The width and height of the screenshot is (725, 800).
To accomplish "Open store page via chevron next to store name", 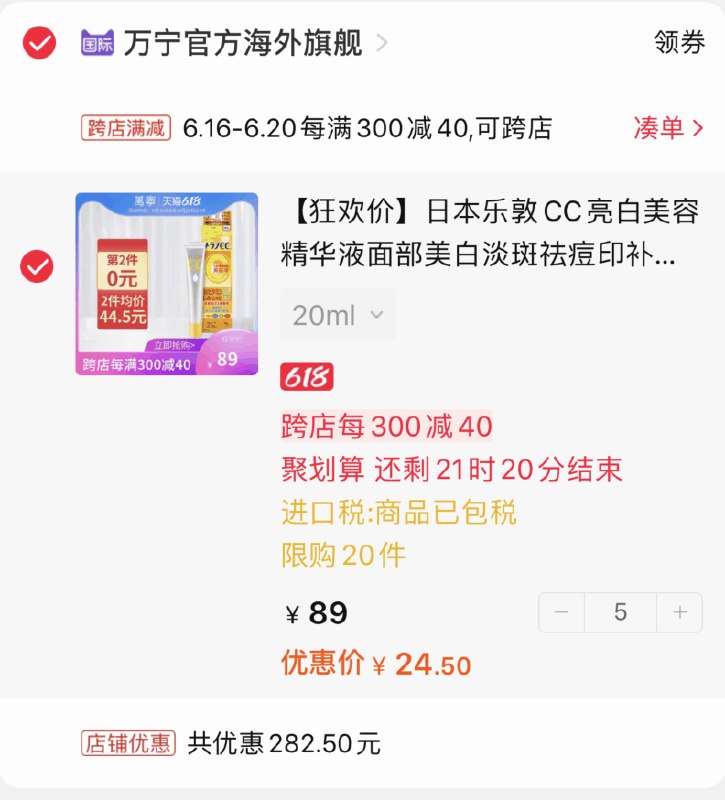I will tap(381, 44).
